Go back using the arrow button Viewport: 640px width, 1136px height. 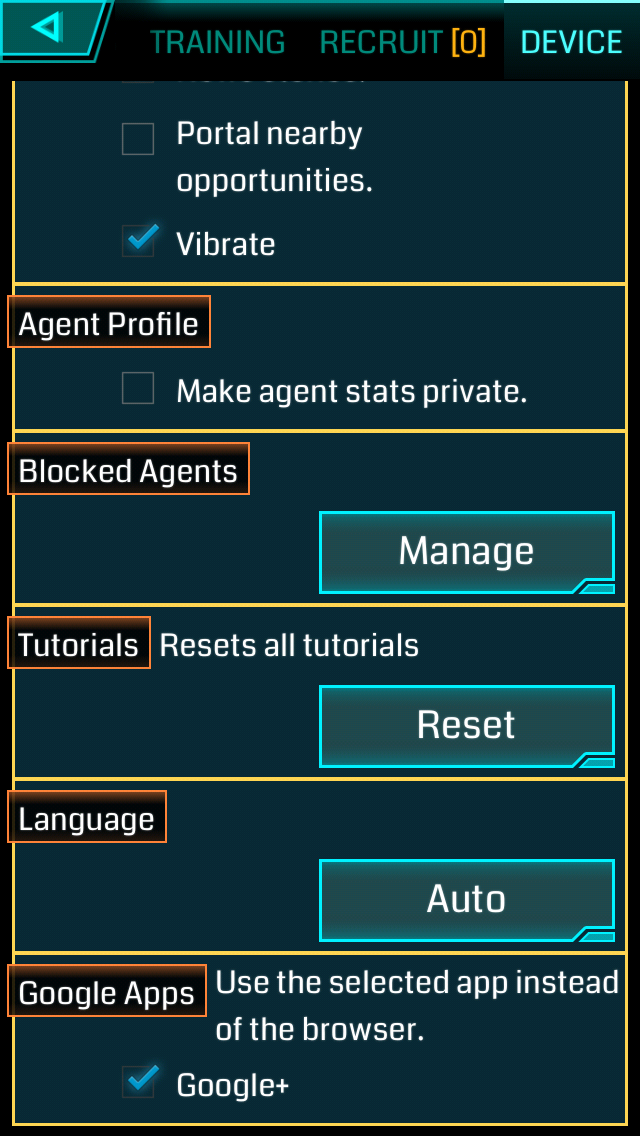pos(48,28)
